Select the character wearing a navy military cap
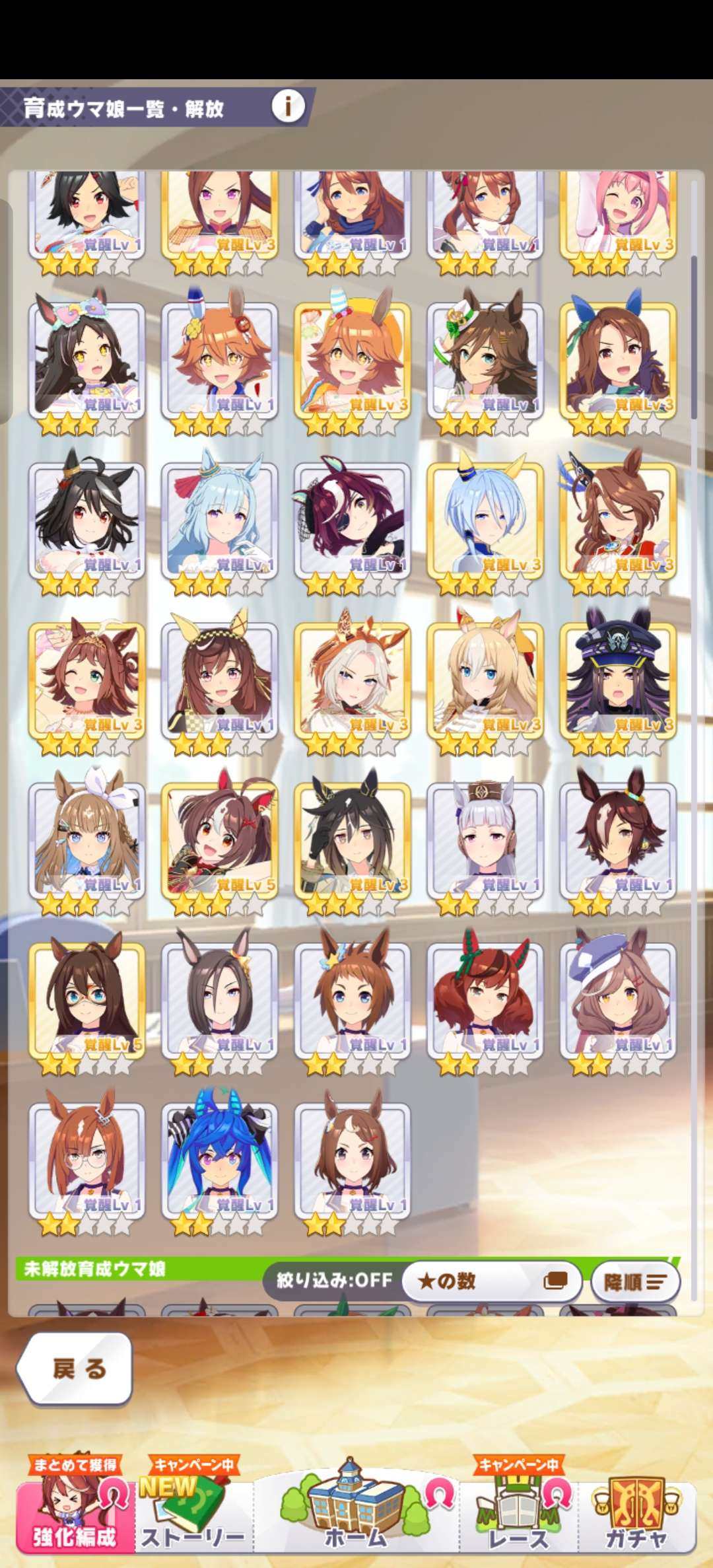 [x=618, y=679]
